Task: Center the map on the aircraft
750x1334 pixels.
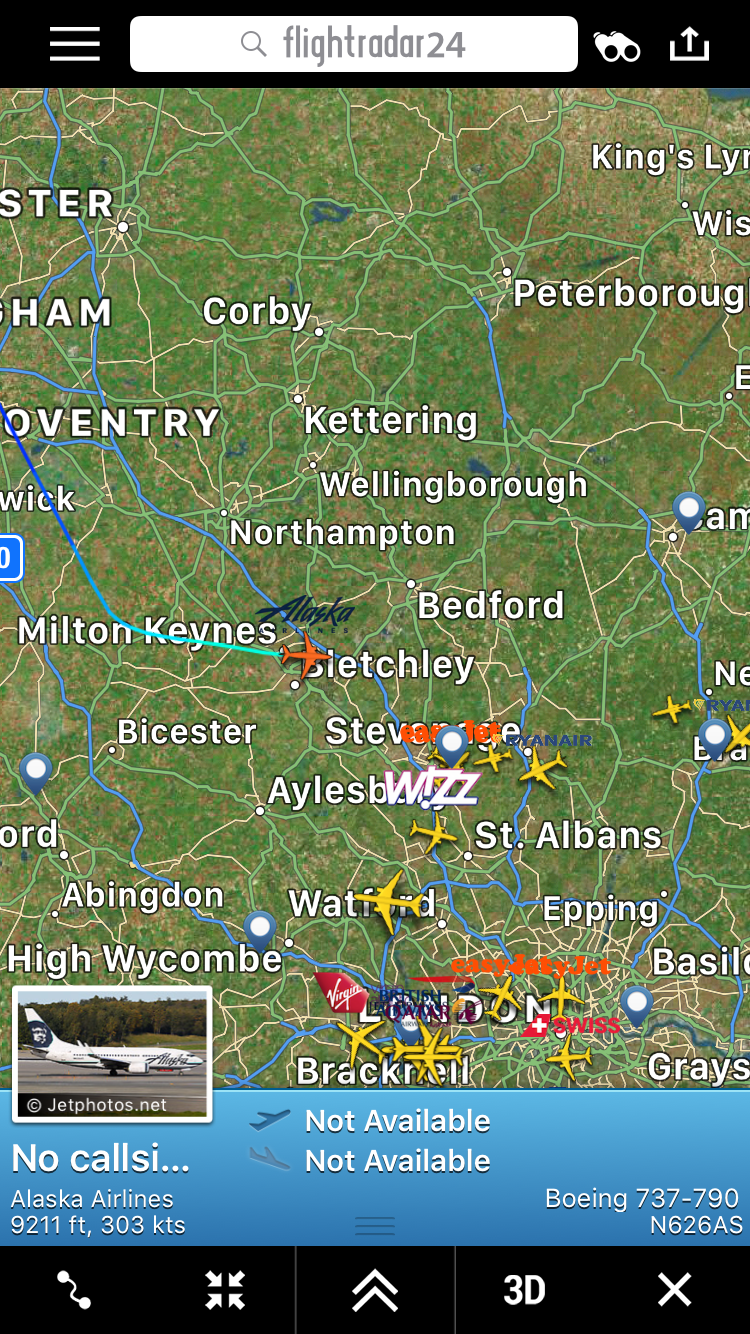Action: 225,1290
